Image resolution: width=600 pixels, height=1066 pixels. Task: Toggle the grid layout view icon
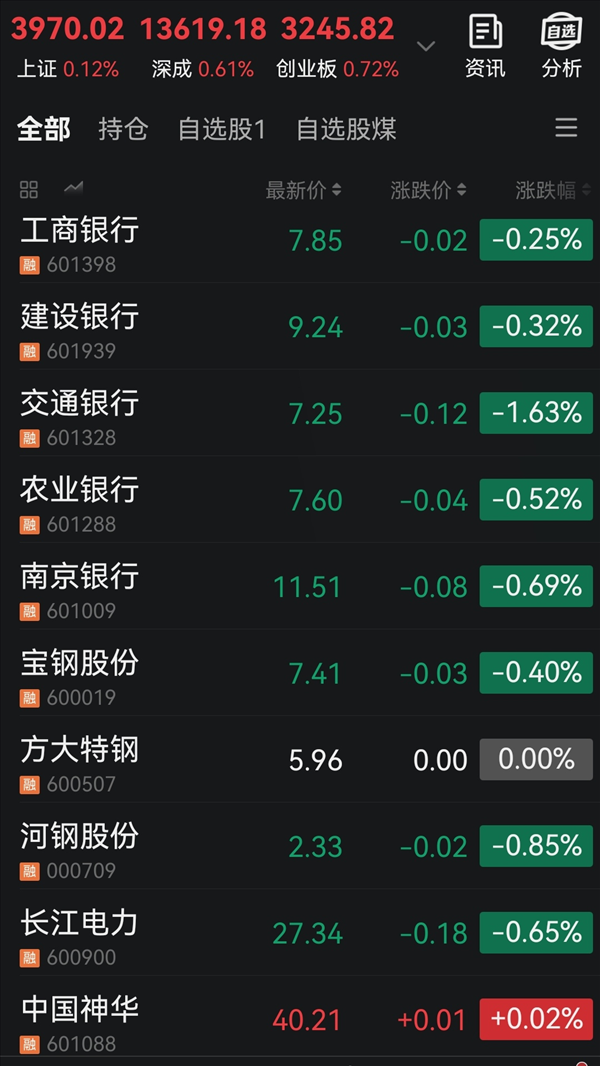pos(29,189)
